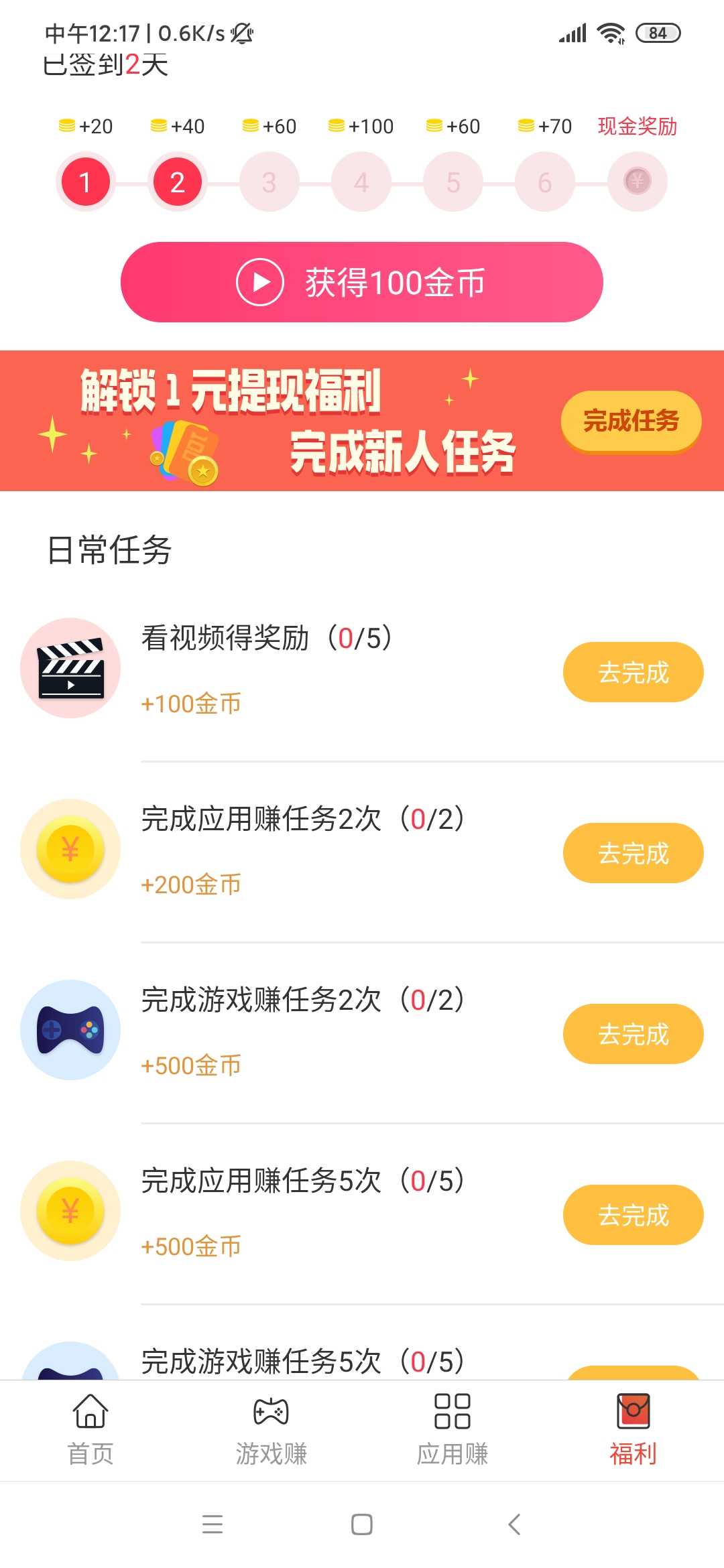Screen dimensions: 724x1568
Task: Tap 去完成 for 看视频得奖励
Action: click(633, 672)
